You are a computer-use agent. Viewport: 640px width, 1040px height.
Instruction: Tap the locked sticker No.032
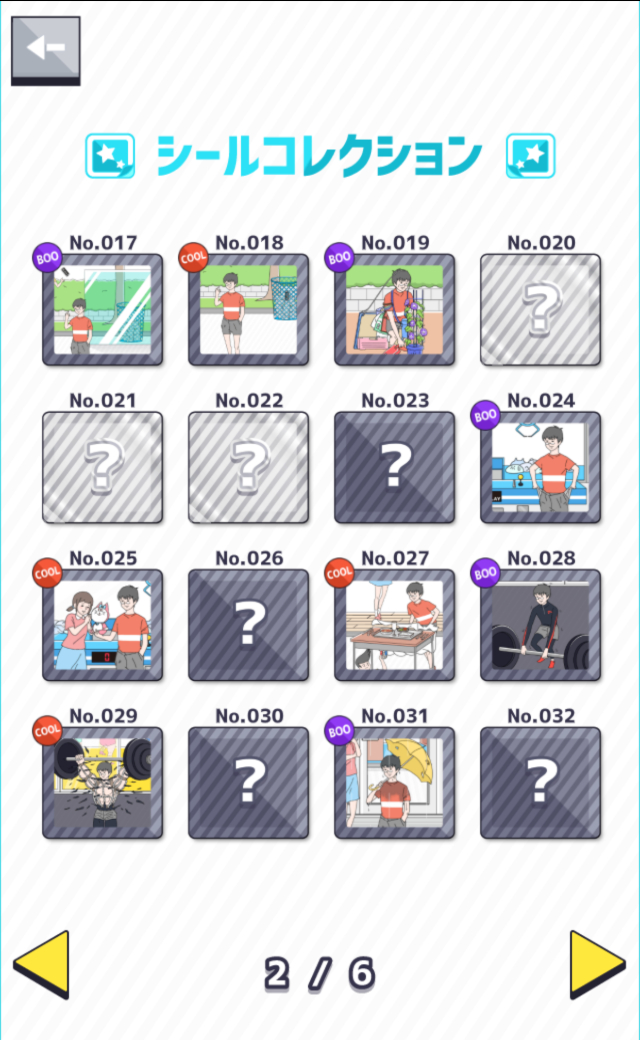pyautogui.click(x=540, y=783)
